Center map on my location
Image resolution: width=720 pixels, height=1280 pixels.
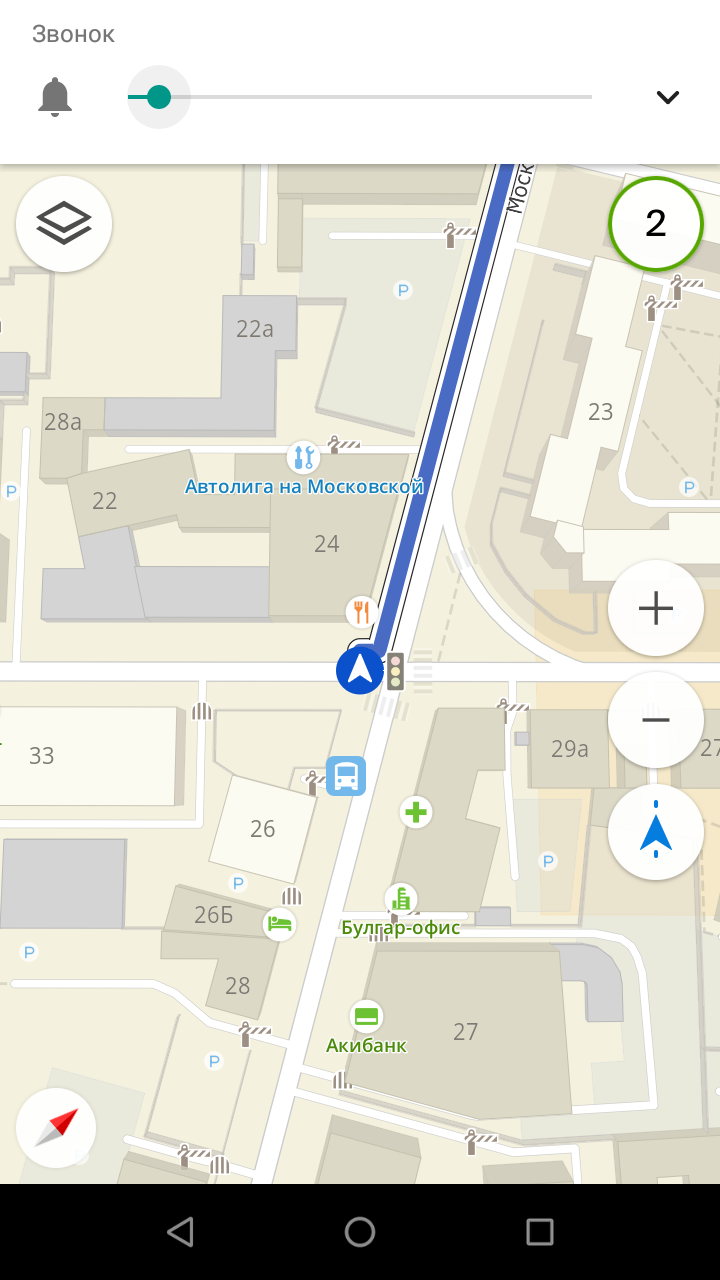pyautogui.click(x=655, y=832)
